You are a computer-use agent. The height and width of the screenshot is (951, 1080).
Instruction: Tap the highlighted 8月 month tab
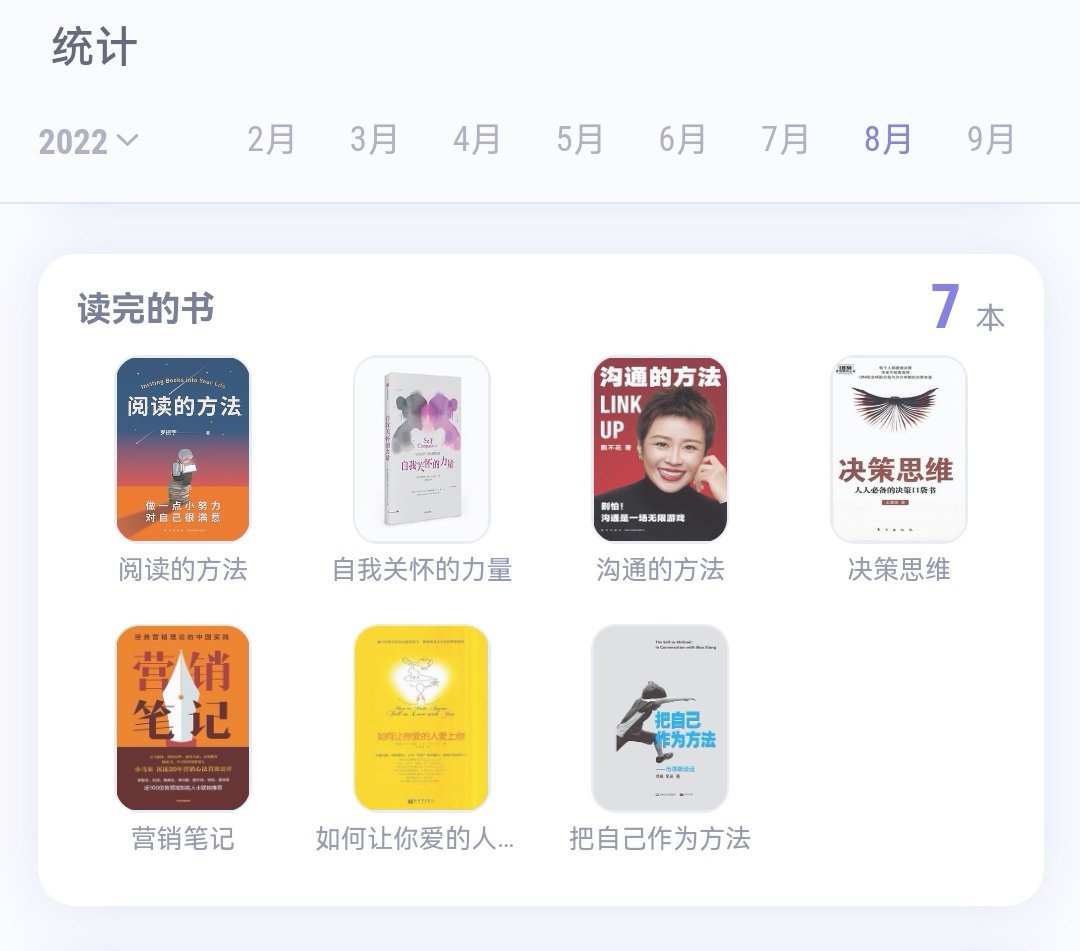coord(888,140)
